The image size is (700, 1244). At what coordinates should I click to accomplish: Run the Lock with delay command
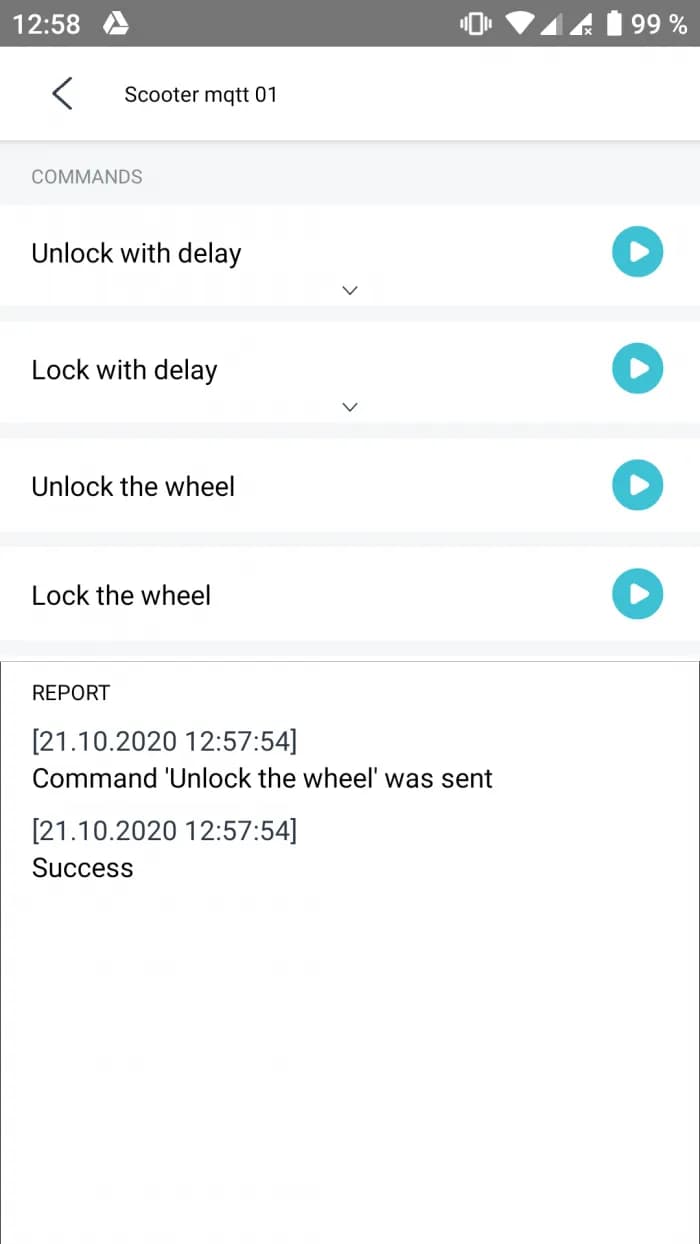(x=637, y=369)
